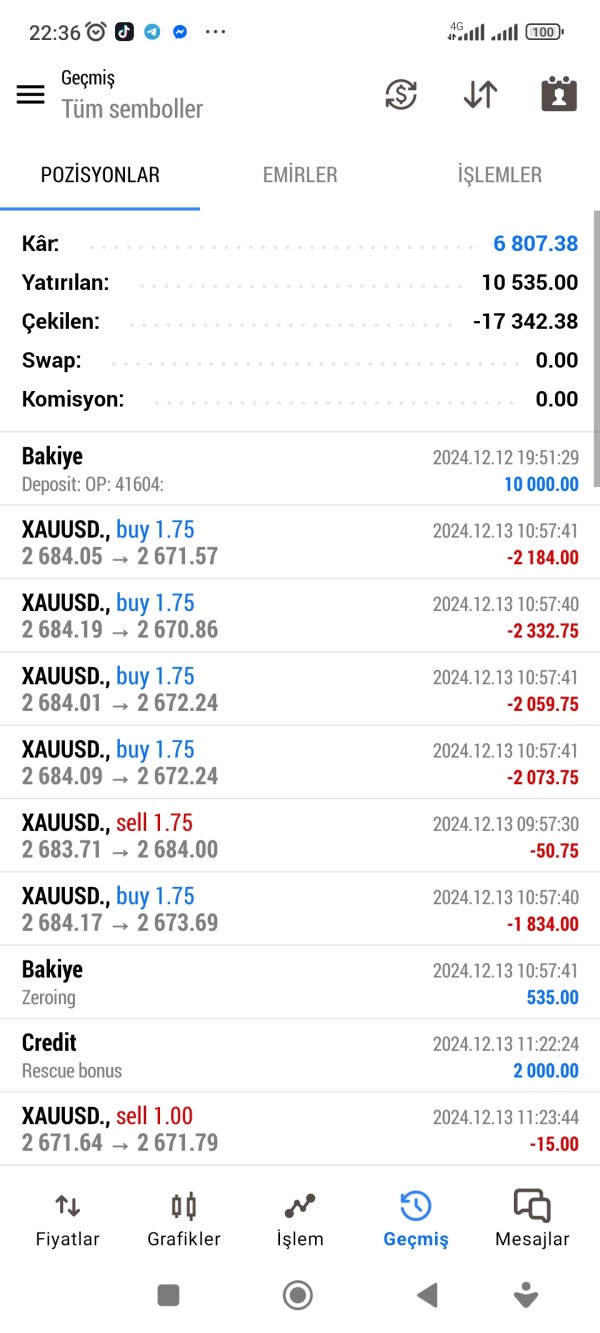Expand the XAUUSD buy row closed at 2 673.69

click(300, 909)
